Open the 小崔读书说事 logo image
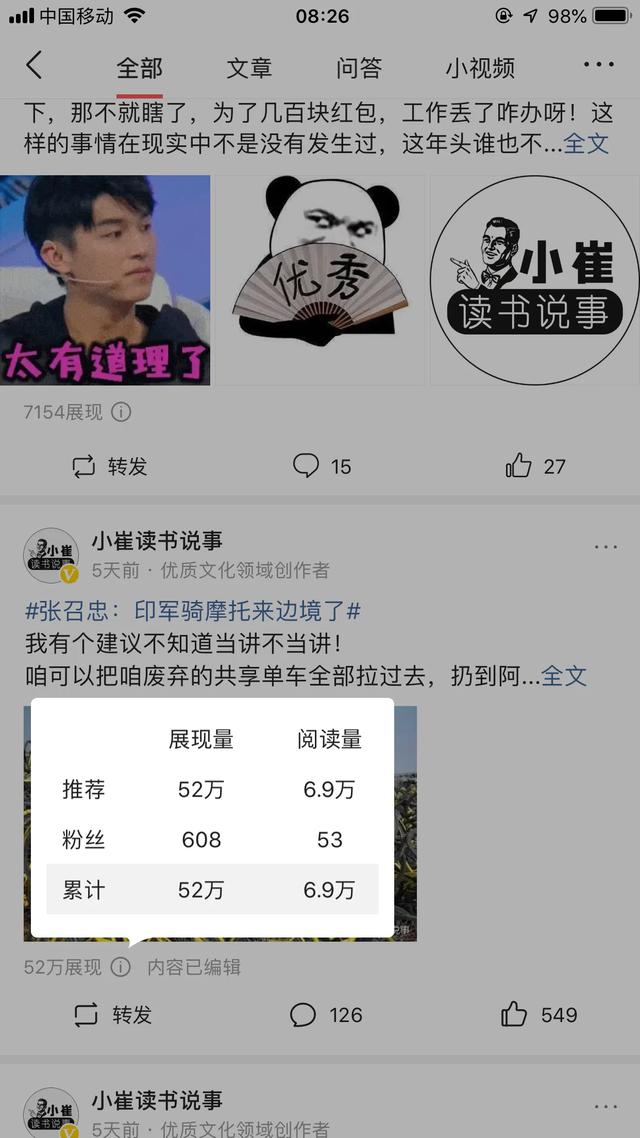 534,280
